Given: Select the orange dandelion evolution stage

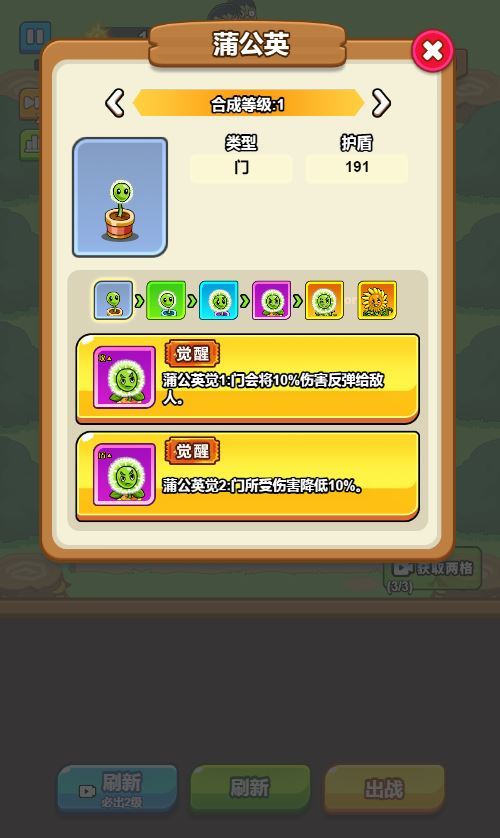Looking at the screenshot, I should pos(324,300).
